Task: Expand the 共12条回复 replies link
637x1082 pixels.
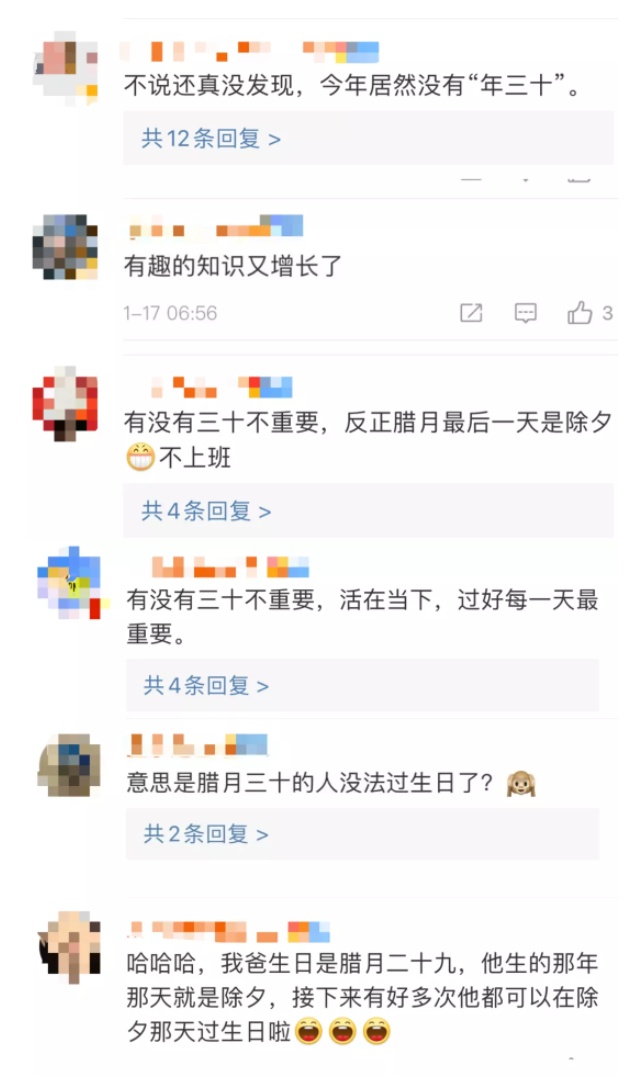Action: pos(211,139)
